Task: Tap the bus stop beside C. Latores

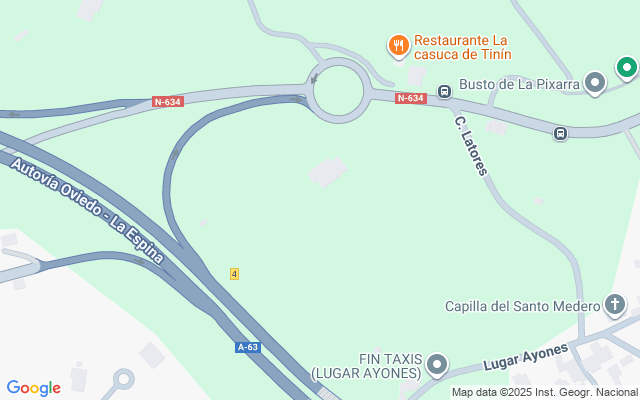Action: [x=444, y=91]
